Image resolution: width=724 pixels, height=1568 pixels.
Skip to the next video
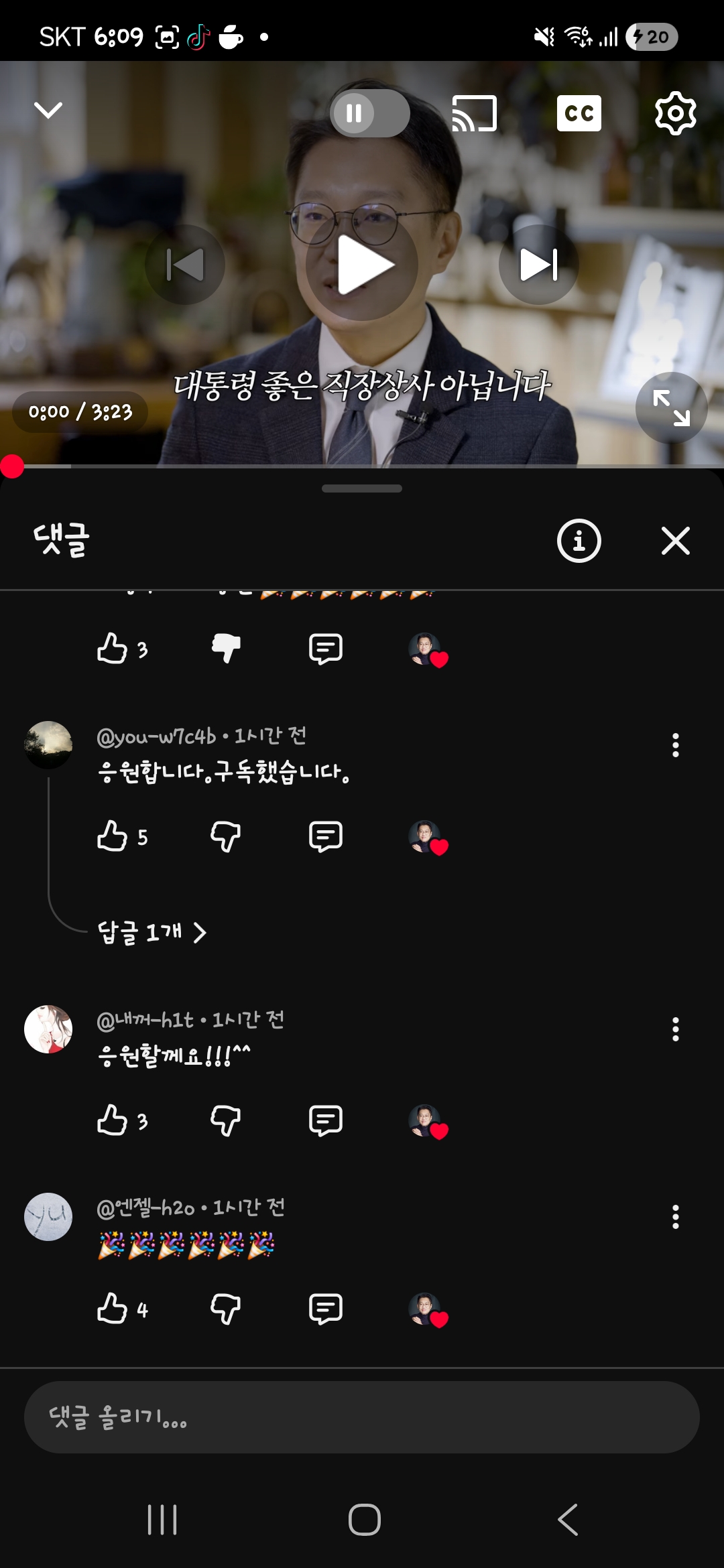click(539, 265)
